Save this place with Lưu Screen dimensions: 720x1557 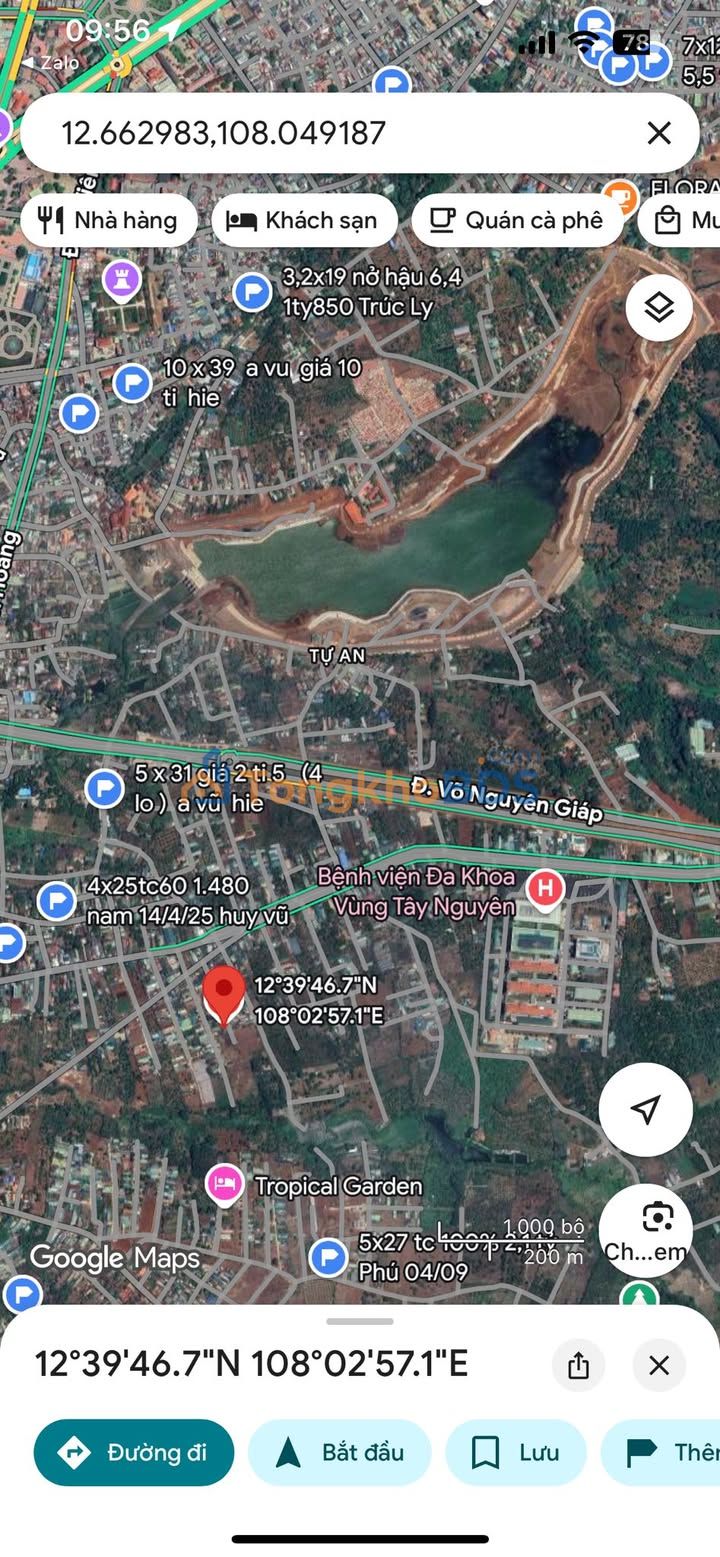[x=516, y=1453]
